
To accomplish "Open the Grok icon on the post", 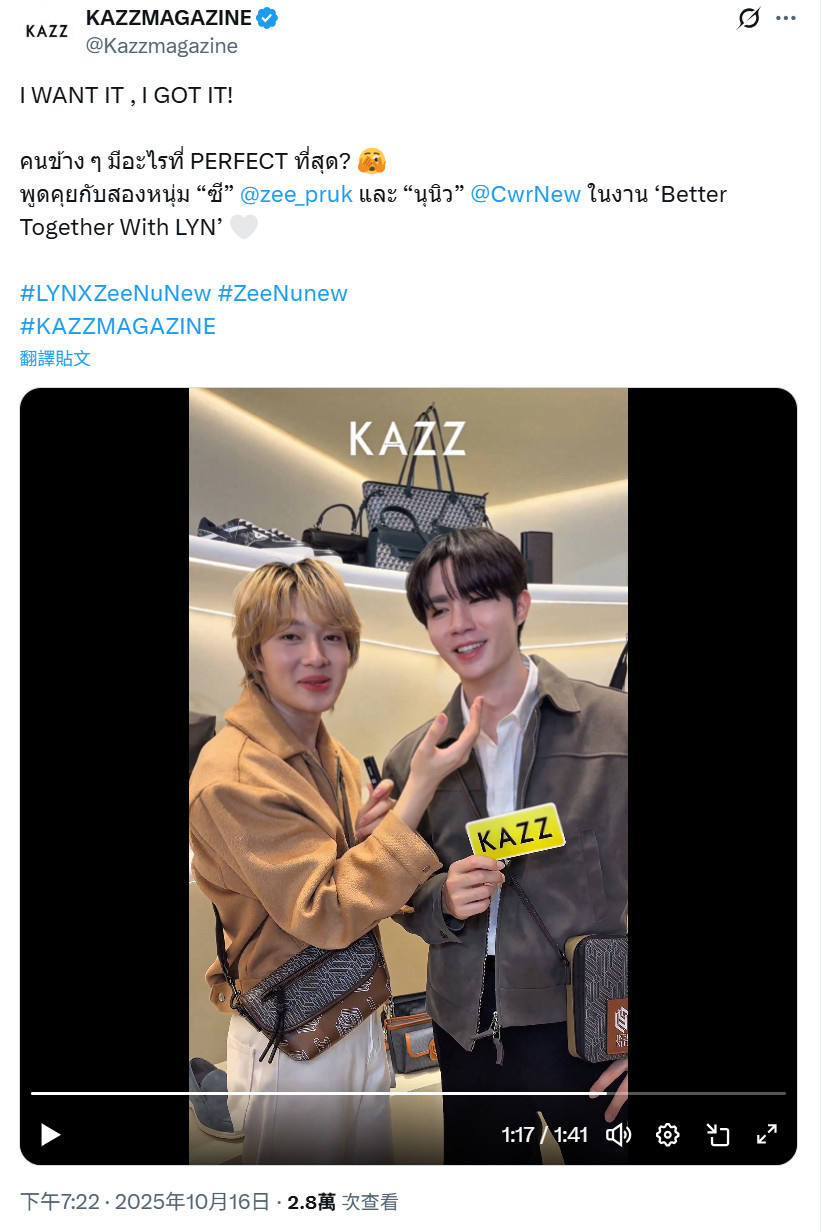I will pyautogui.click(x=748, y=18).
